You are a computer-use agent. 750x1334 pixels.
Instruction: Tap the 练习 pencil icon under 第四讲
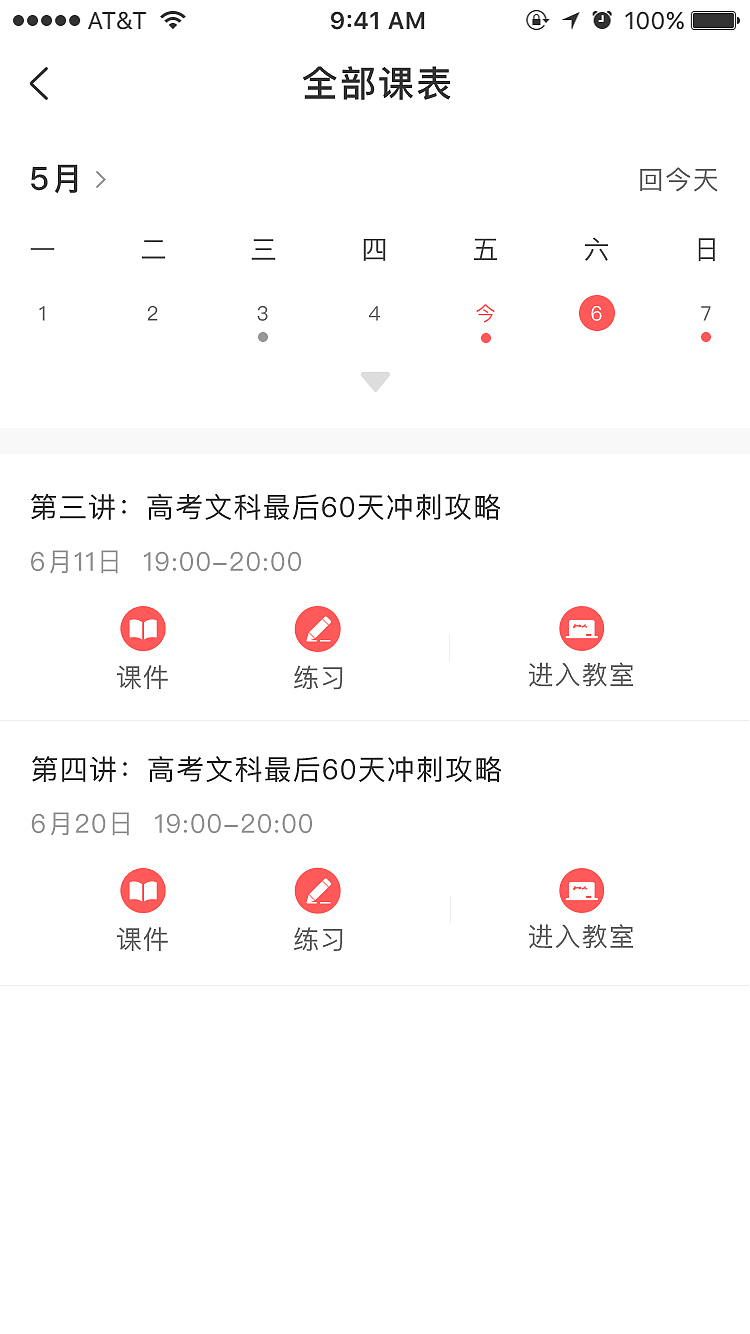click(318, 890)
